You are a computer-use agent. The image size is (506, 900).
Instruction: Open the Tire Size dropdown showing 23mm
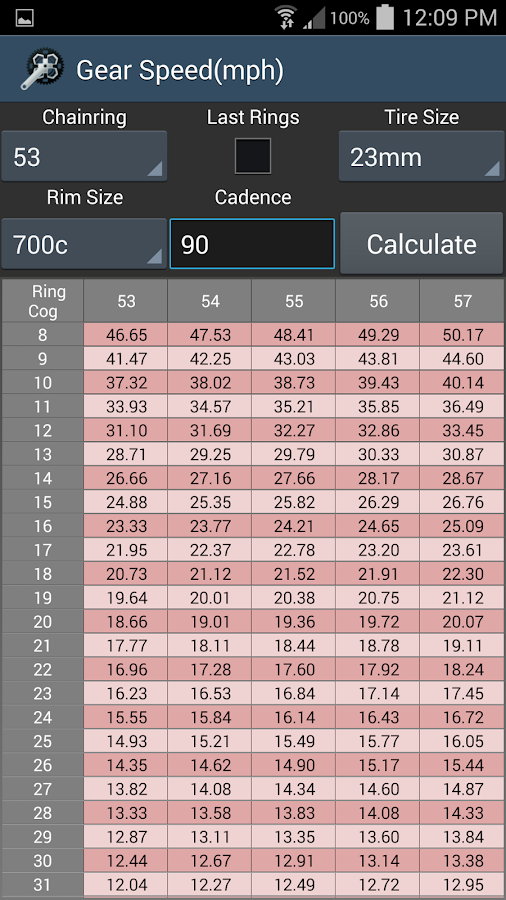(x=422, y=156)
